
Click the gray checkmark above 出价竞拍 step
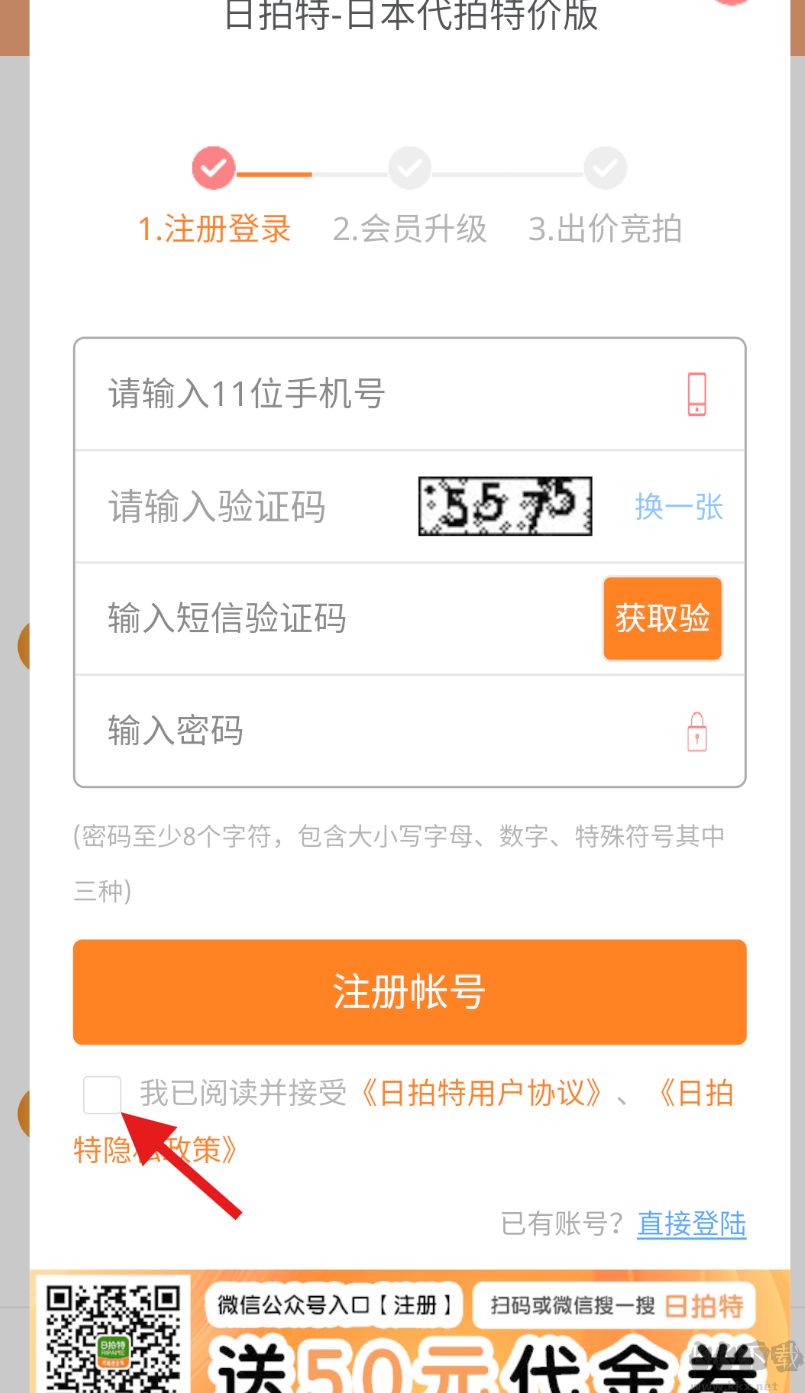605,168
